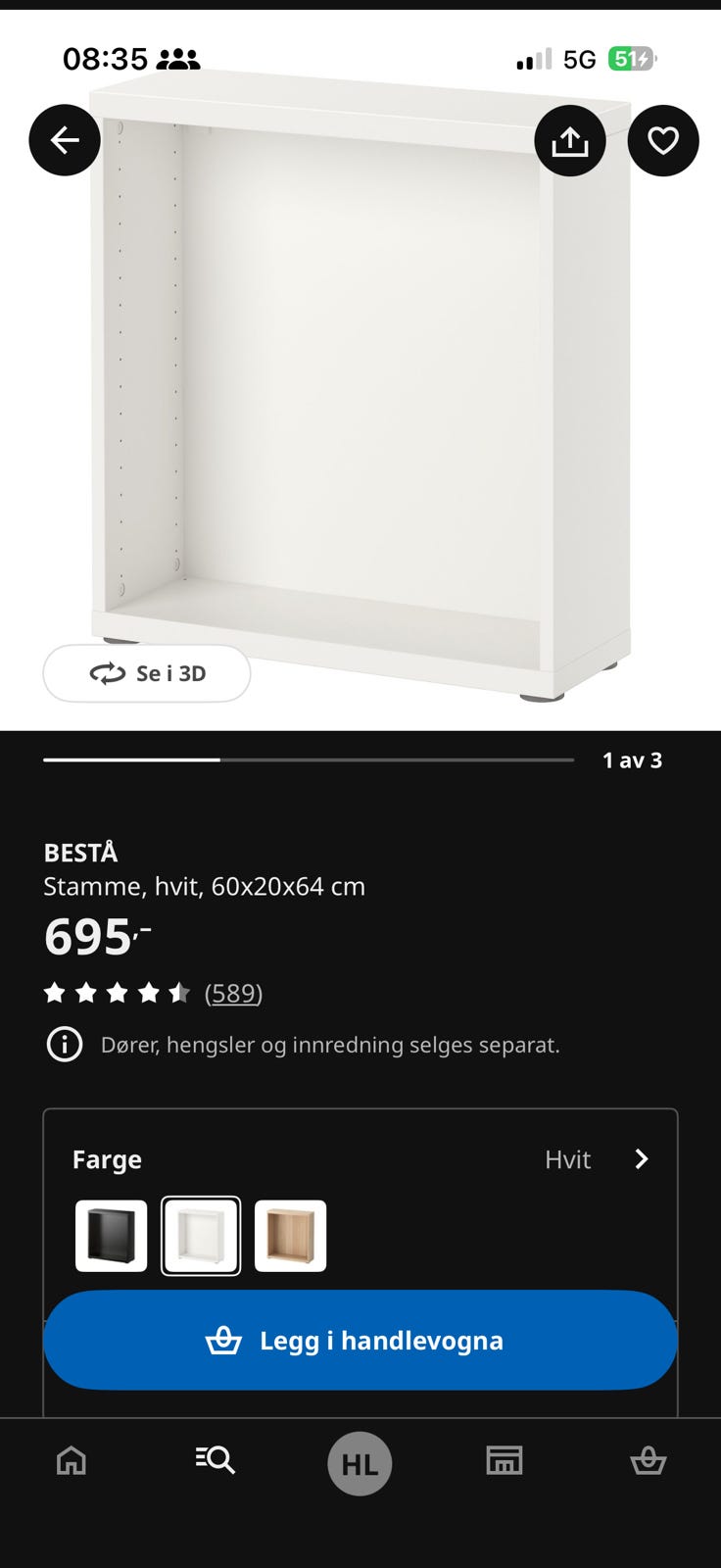Expand the Farge color options

click(x=641, y=1159)
